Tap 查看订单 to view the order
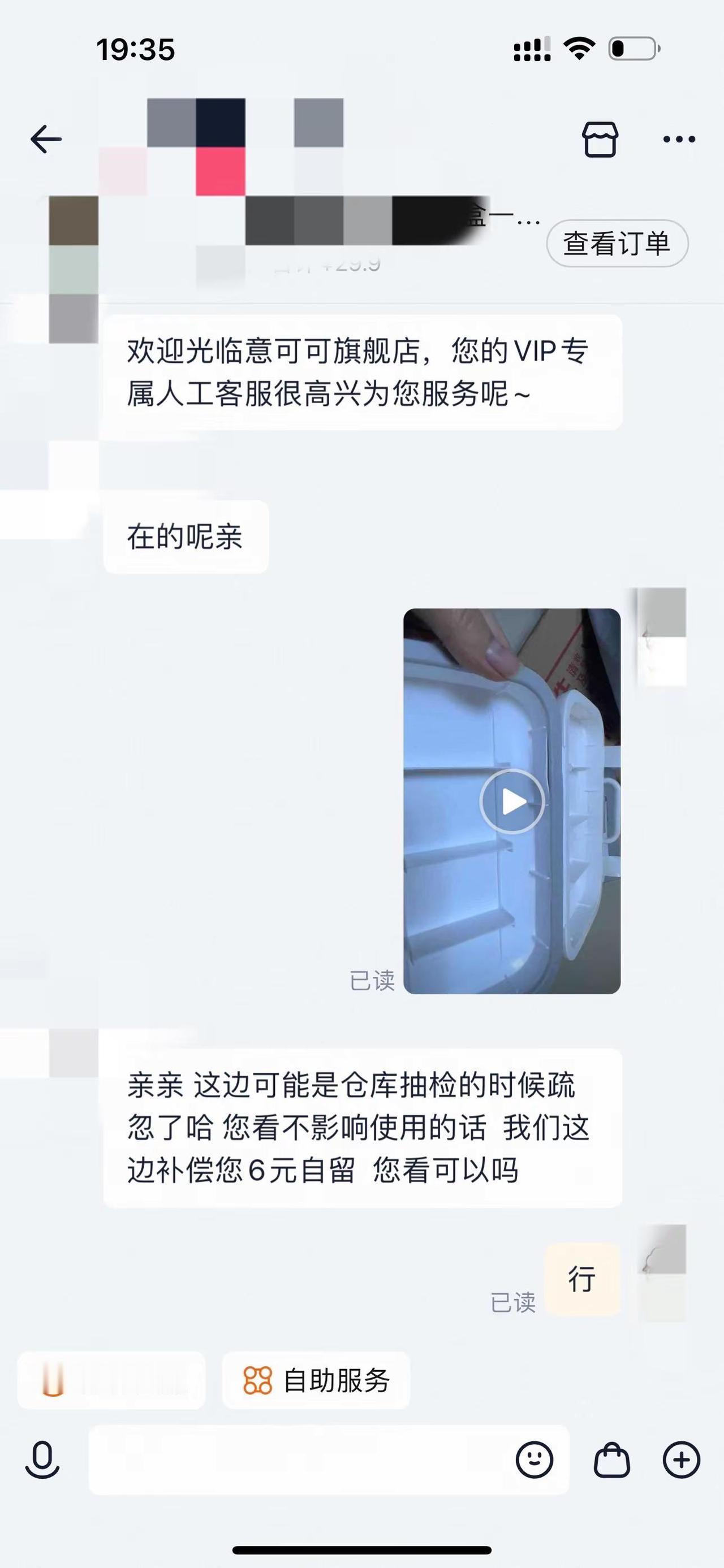The image size is (724, 1568). click(x=617, y=242)
